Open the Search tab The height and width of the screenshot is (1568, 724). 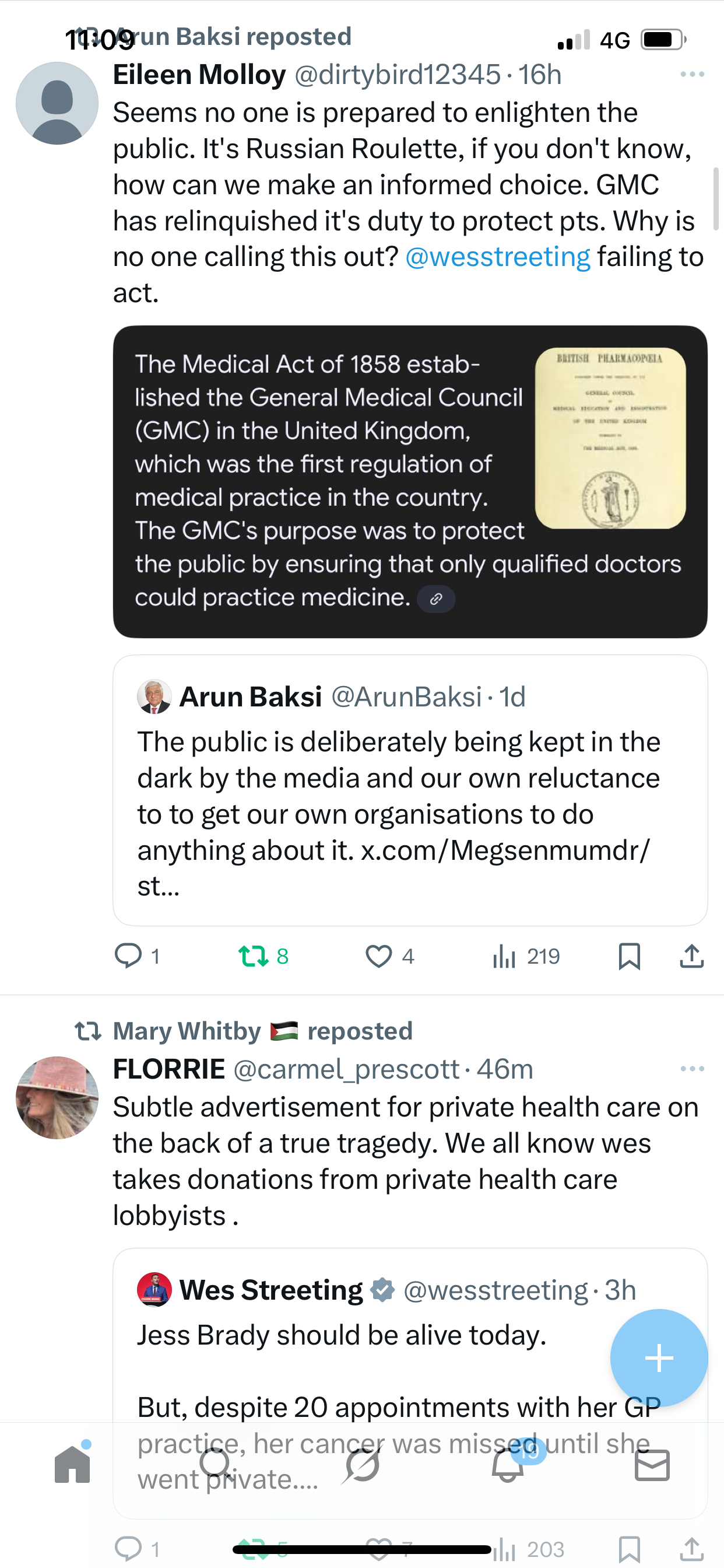pos(216,1465)
